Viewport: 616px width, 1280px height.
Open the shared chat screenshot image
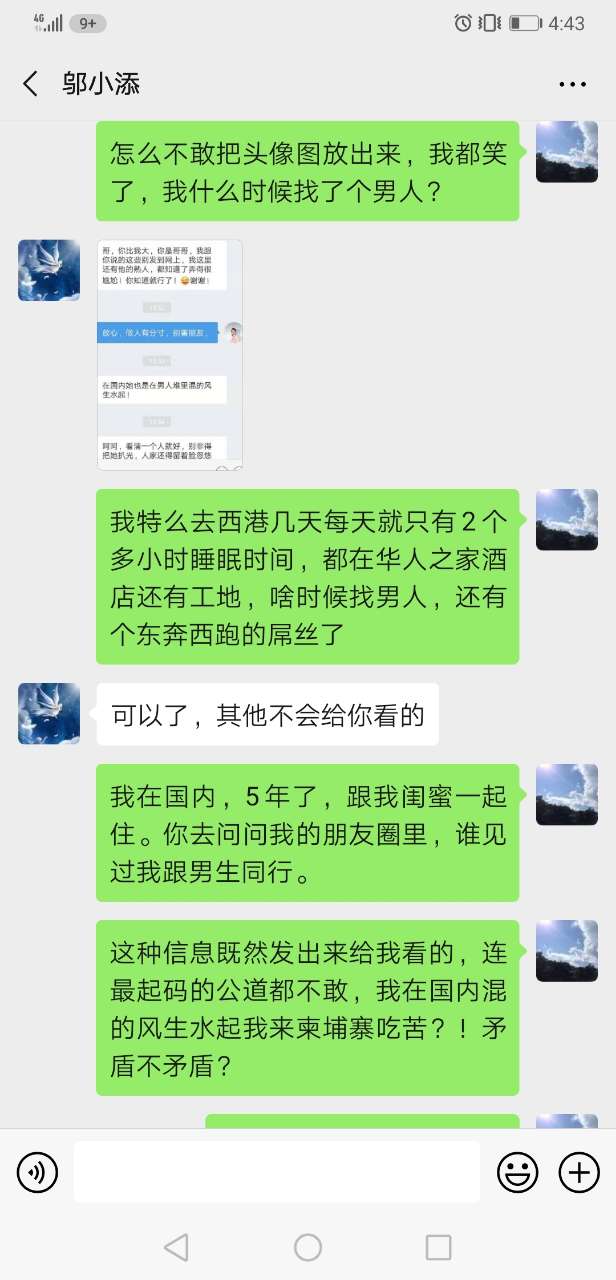[170, 355]
